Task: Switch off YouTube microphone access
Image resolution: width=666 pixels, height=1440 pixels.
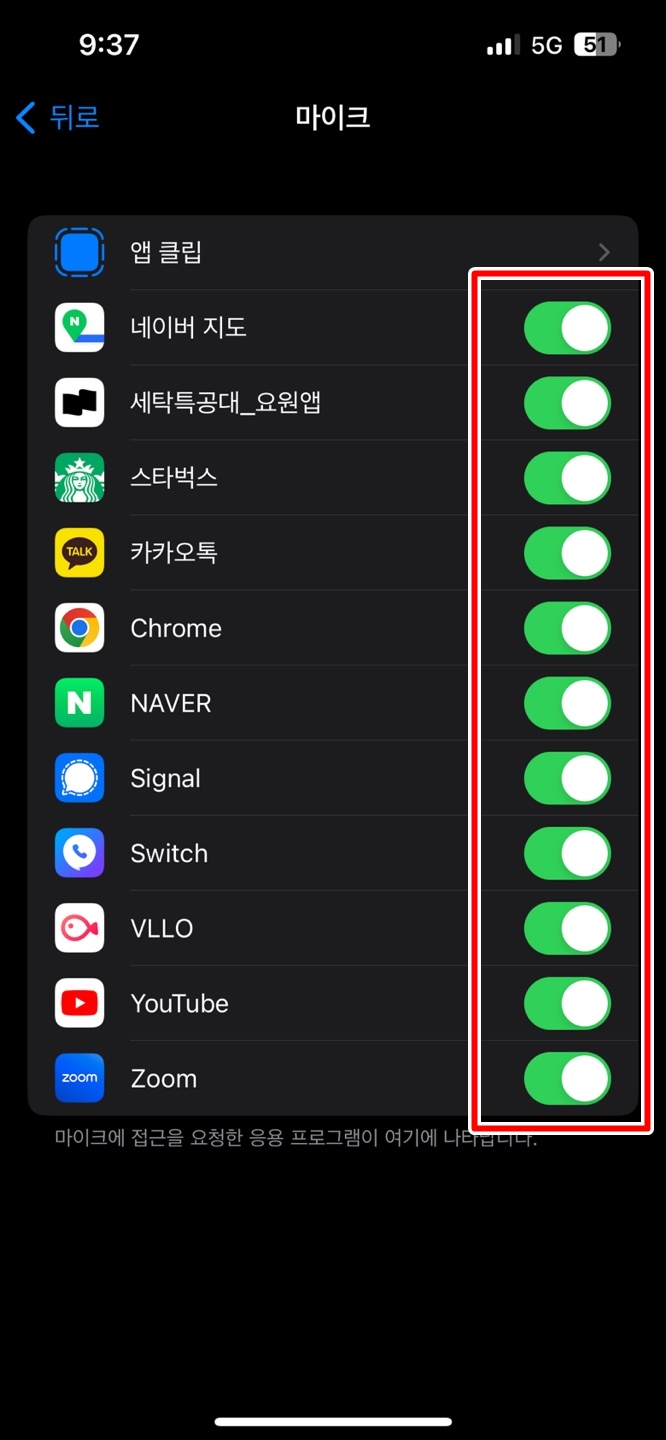Action: pos(567,1003)
